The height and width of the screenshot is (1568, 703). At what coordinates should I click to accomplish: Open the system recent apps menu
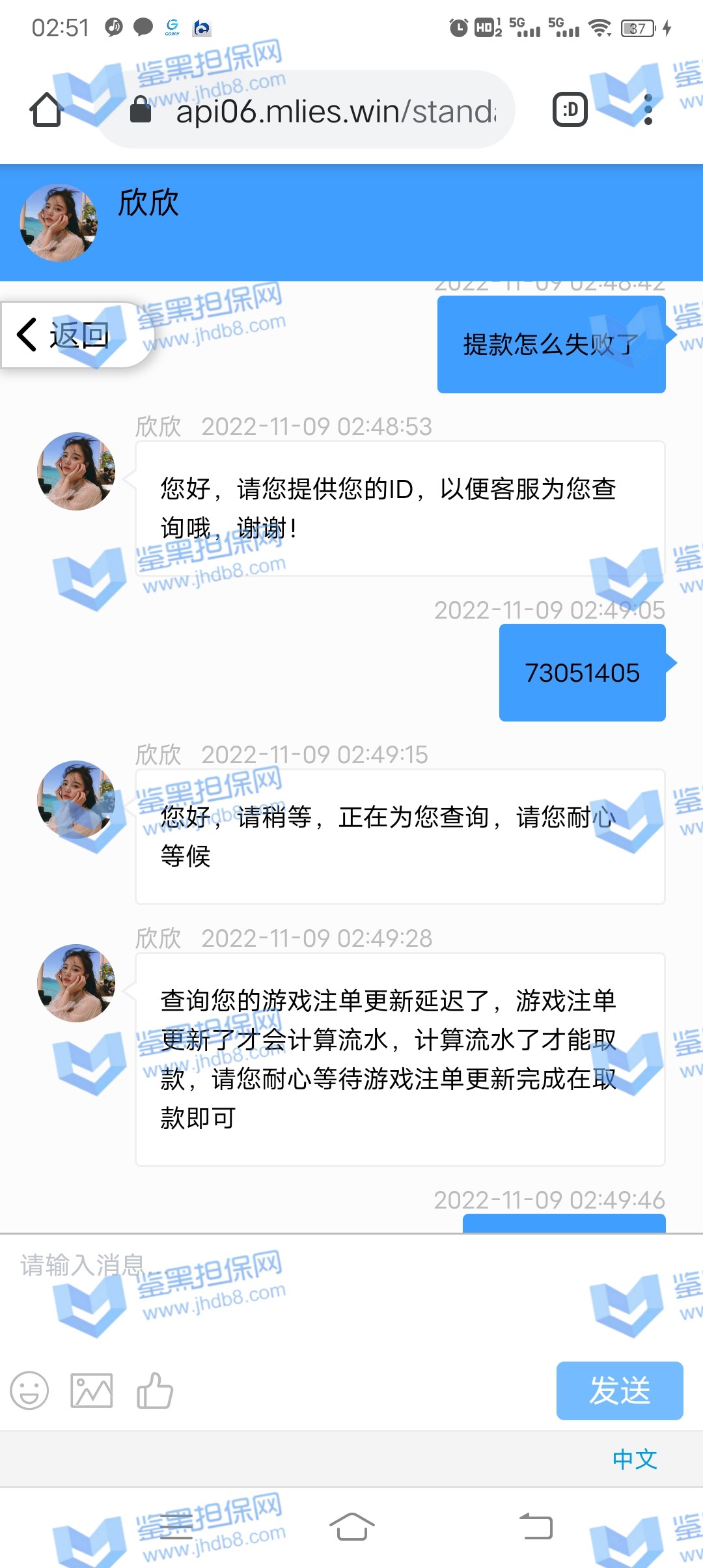176,1526
